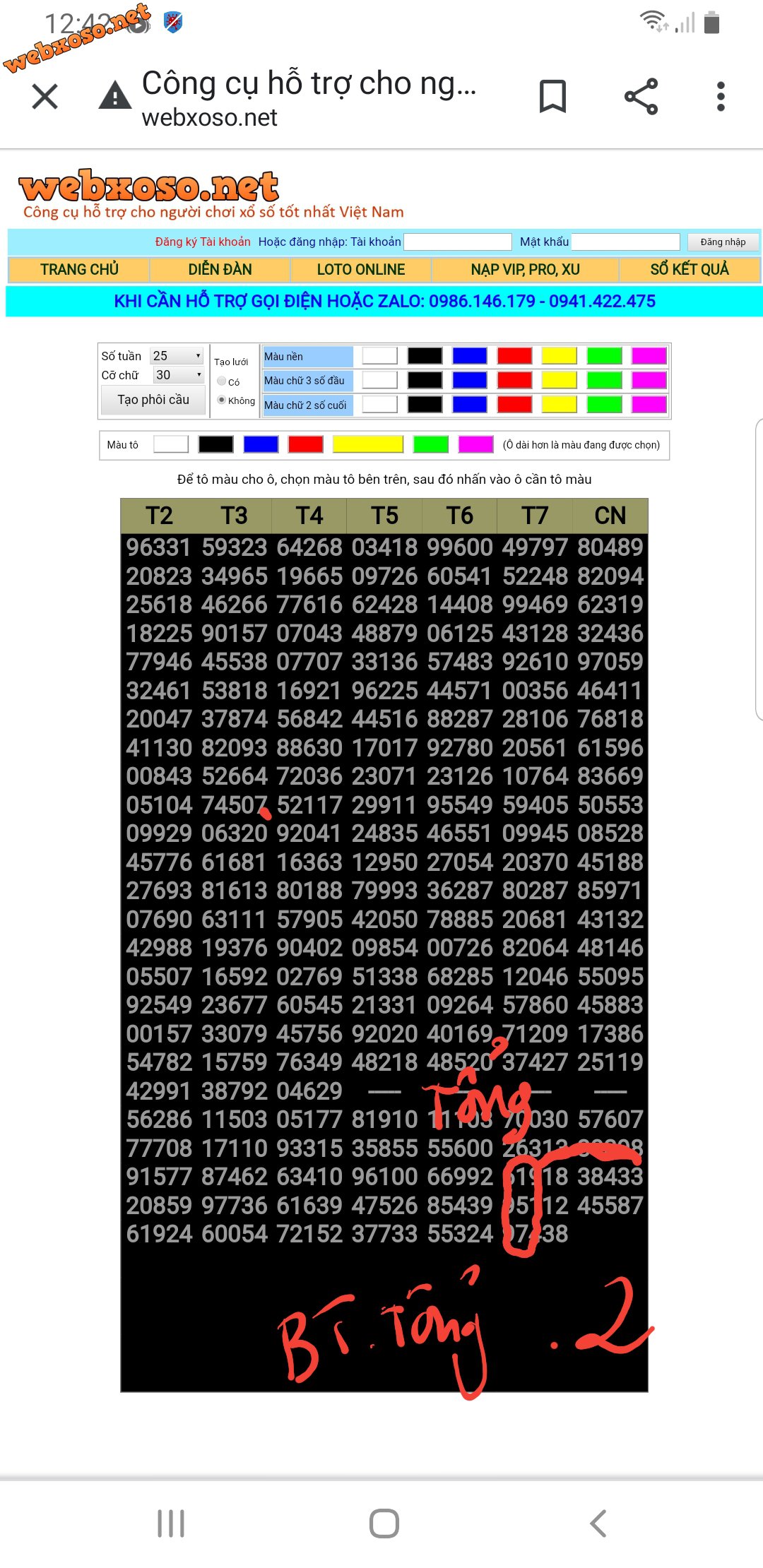763x1568 pixels.
Task: Open the DIỄN ĐÀN section
Action: click(x=220, y=269)
